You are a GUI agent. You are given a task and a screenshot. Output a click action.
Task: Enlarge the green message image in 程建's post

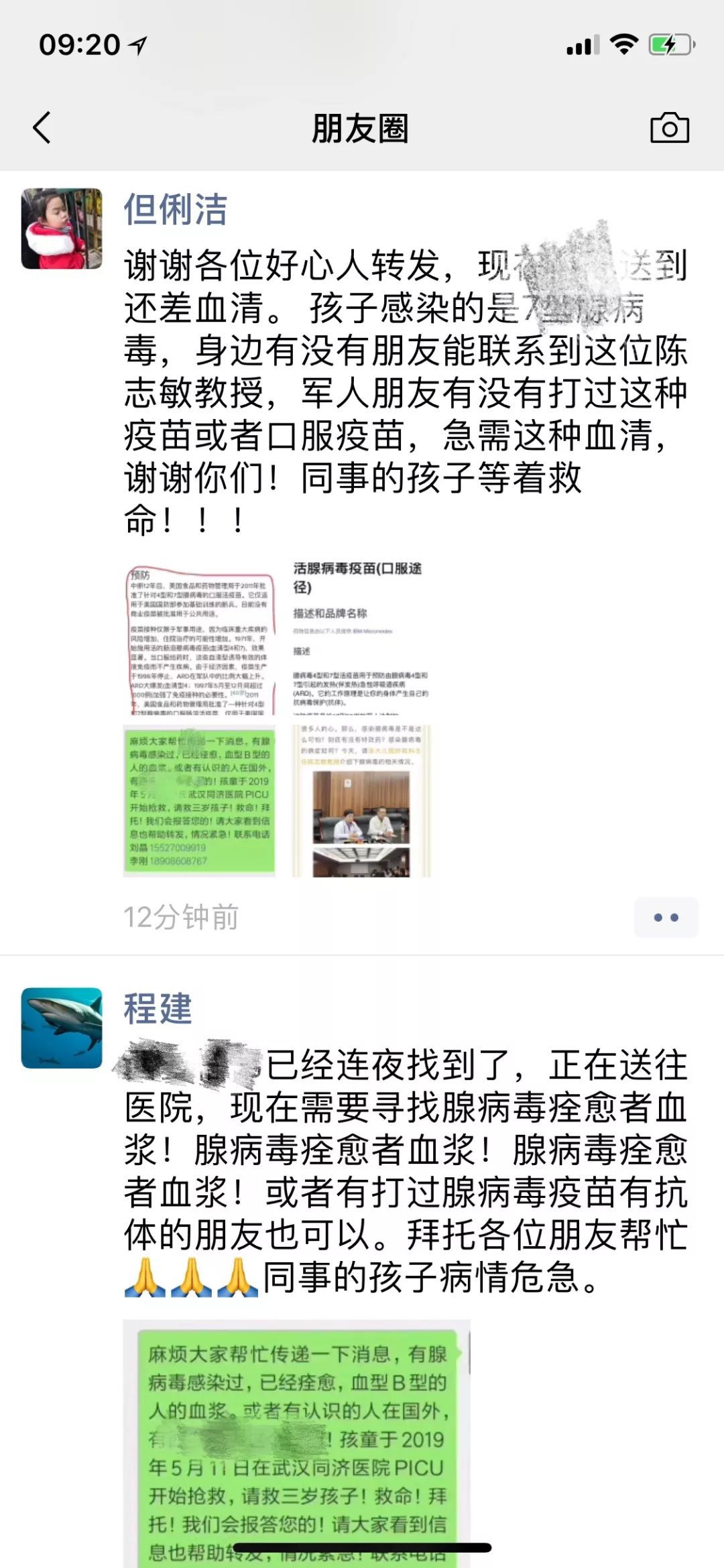(x=296, y=1441)
